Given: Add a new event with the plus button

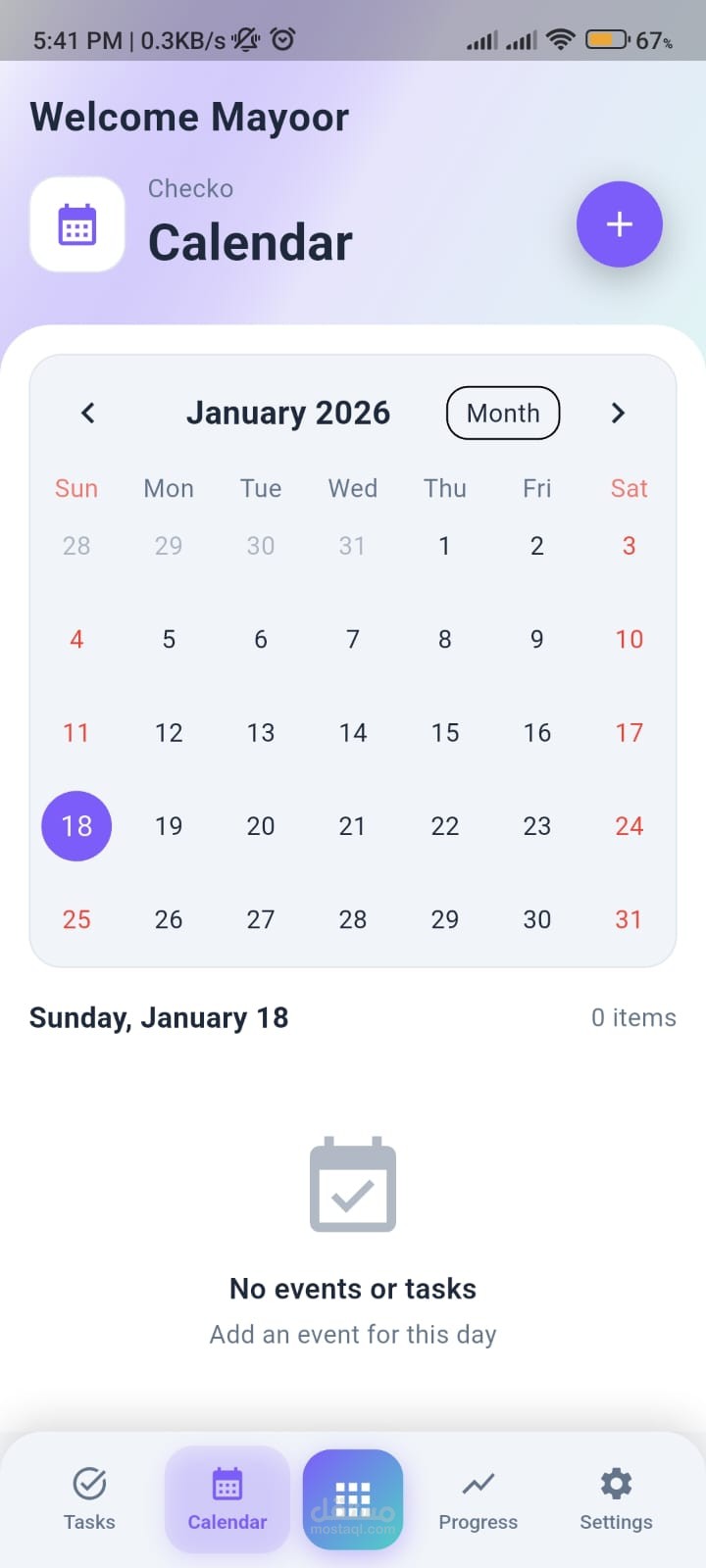Looking at the screenshot, I should pos(619,224).
